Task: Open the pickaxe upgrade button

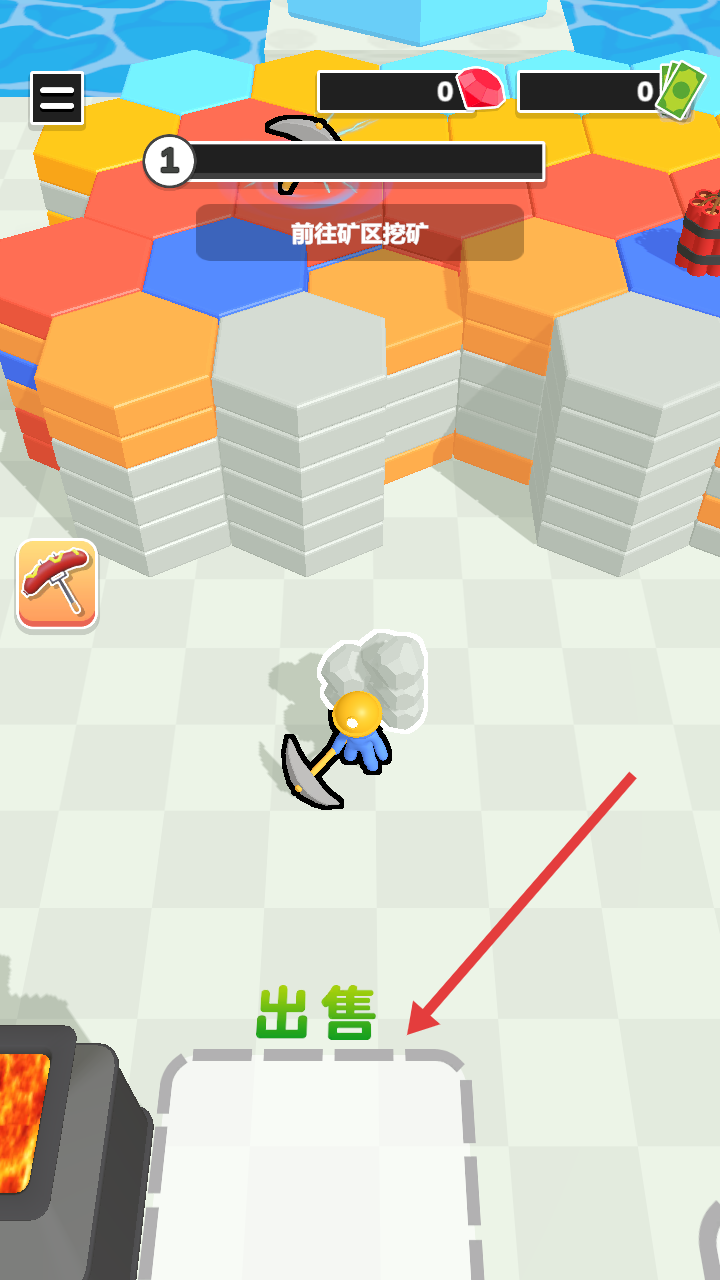Action: 57,584
